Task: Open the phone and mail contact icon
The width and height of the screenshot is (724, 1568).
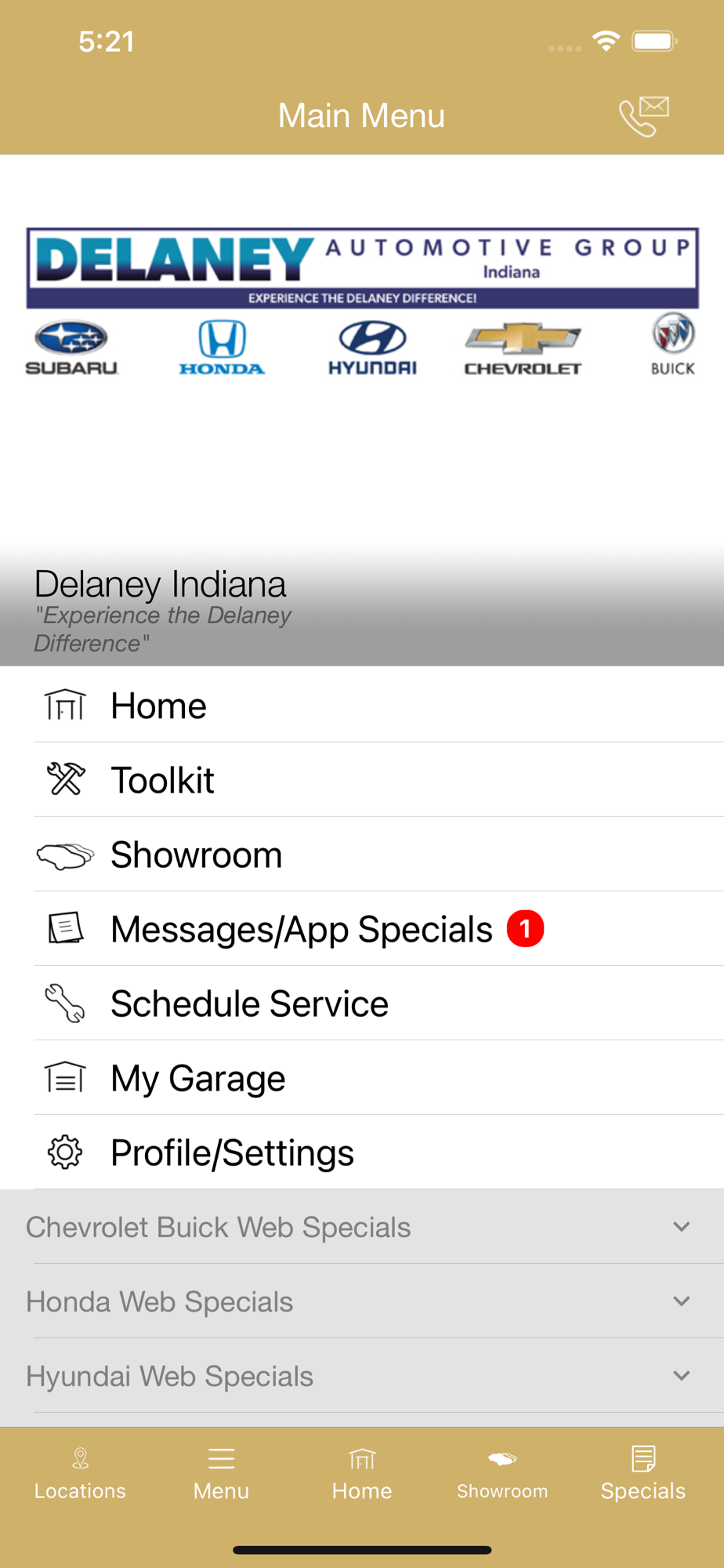Action: (x=643, y=116)
